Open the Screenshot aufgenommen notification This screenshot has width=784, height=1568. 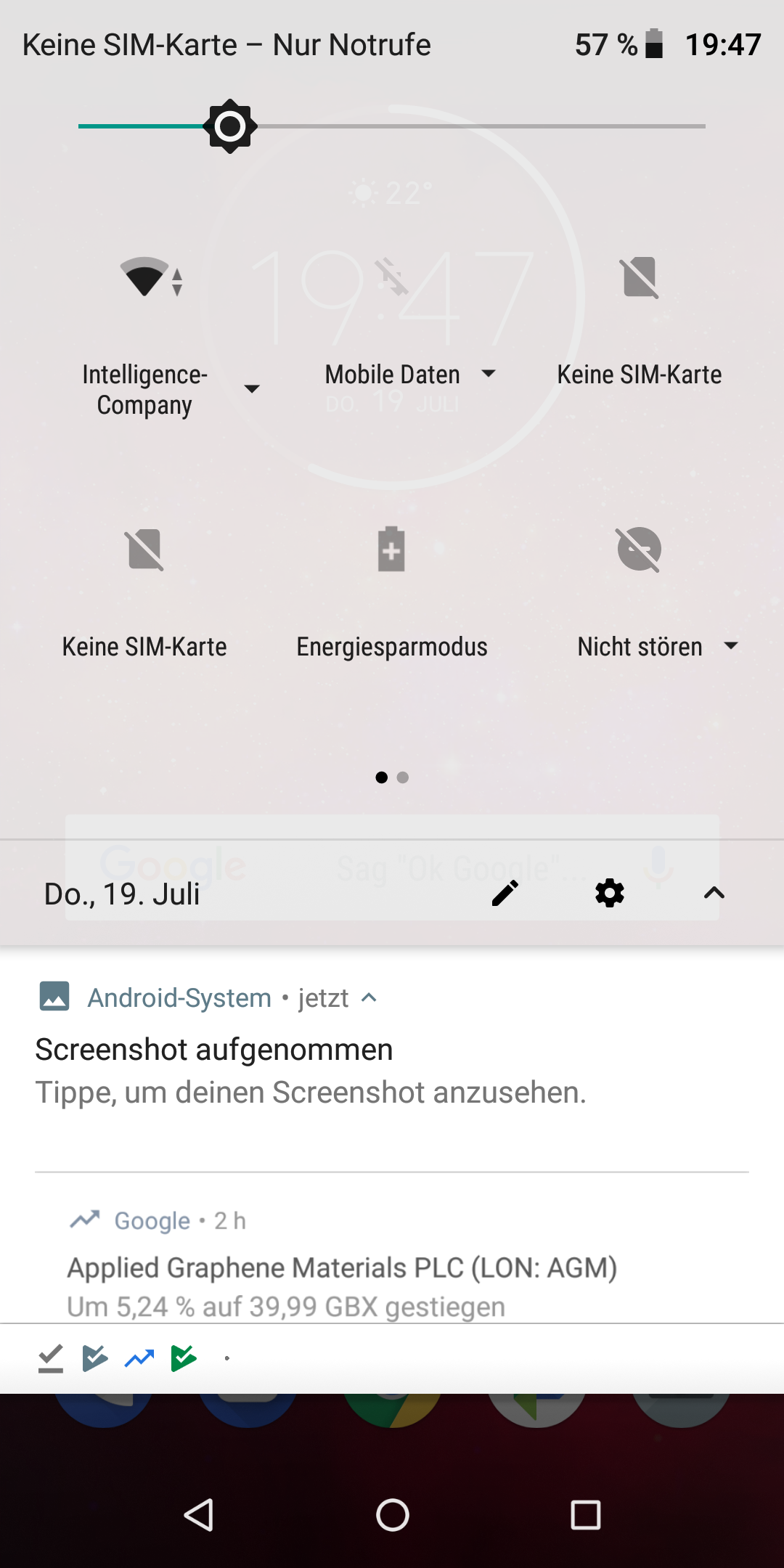point(311,1070)
